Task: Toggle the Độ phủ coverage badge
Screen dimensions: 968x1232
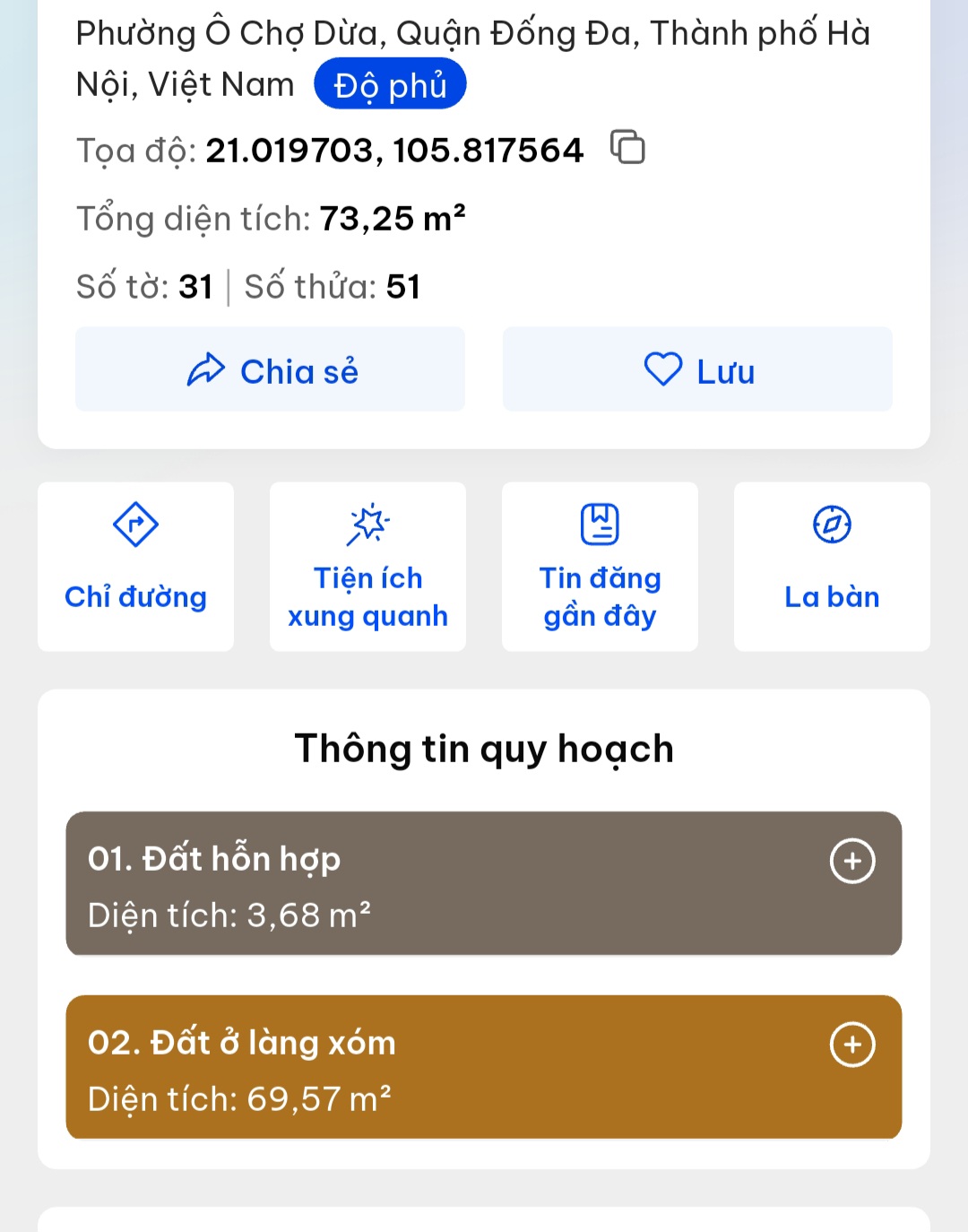Action: pyautogui.click(x=391, y=82)
